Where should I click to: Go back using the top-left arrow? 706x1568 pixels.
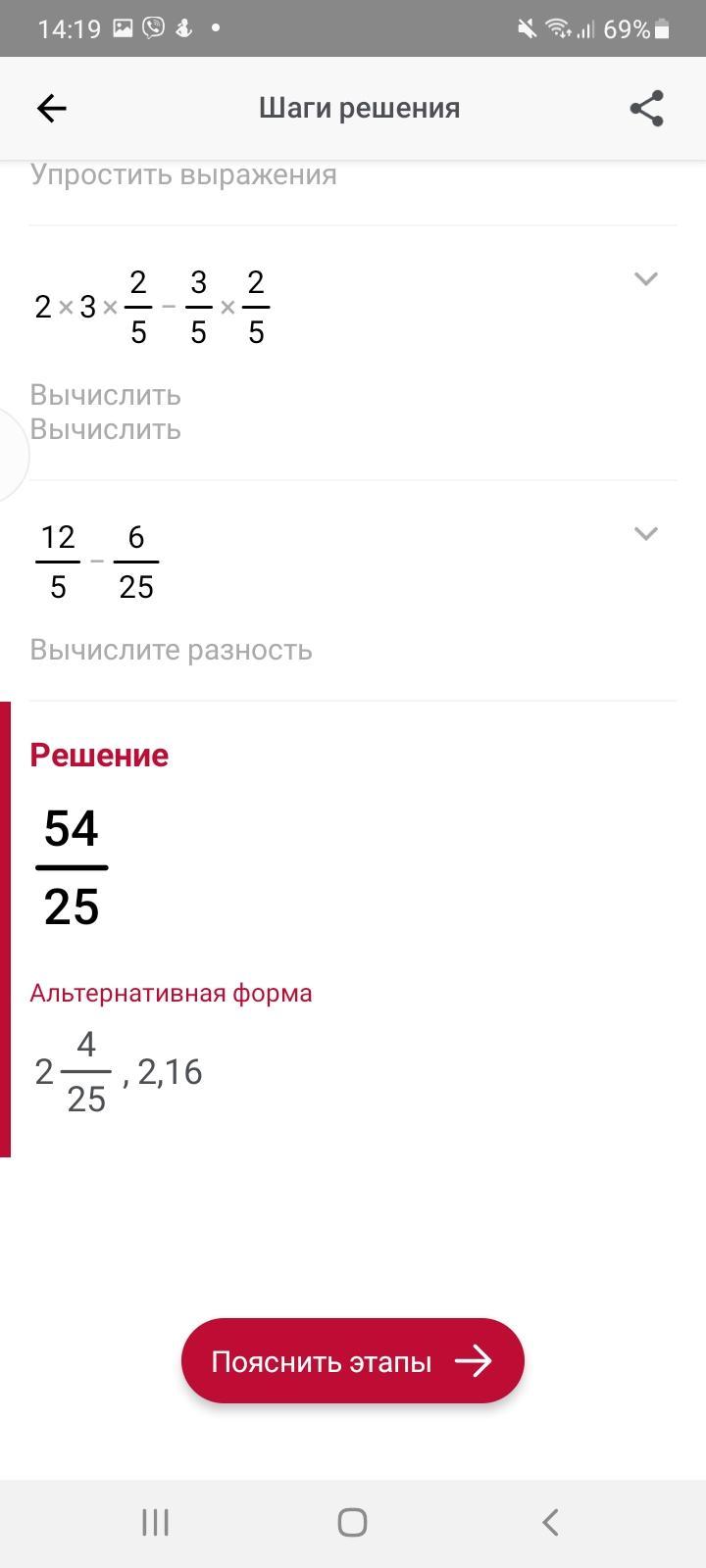[x=51, y=108]
